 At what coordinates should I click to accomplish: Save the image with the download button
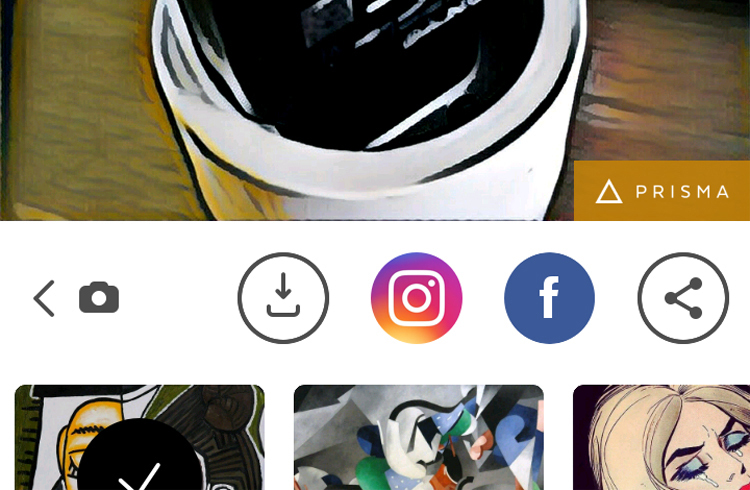tap(283, 298)
